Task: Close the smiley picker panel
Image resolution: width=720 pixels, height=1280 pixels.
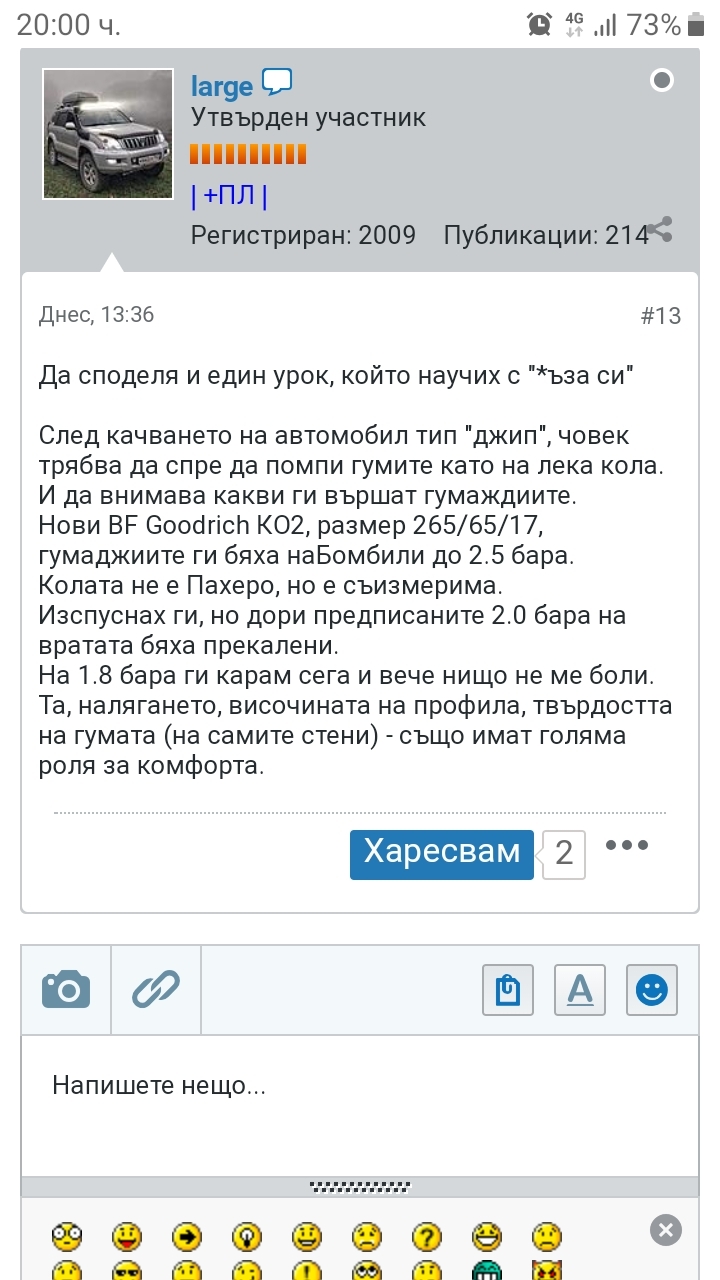Action: (x=665, y=1229)
